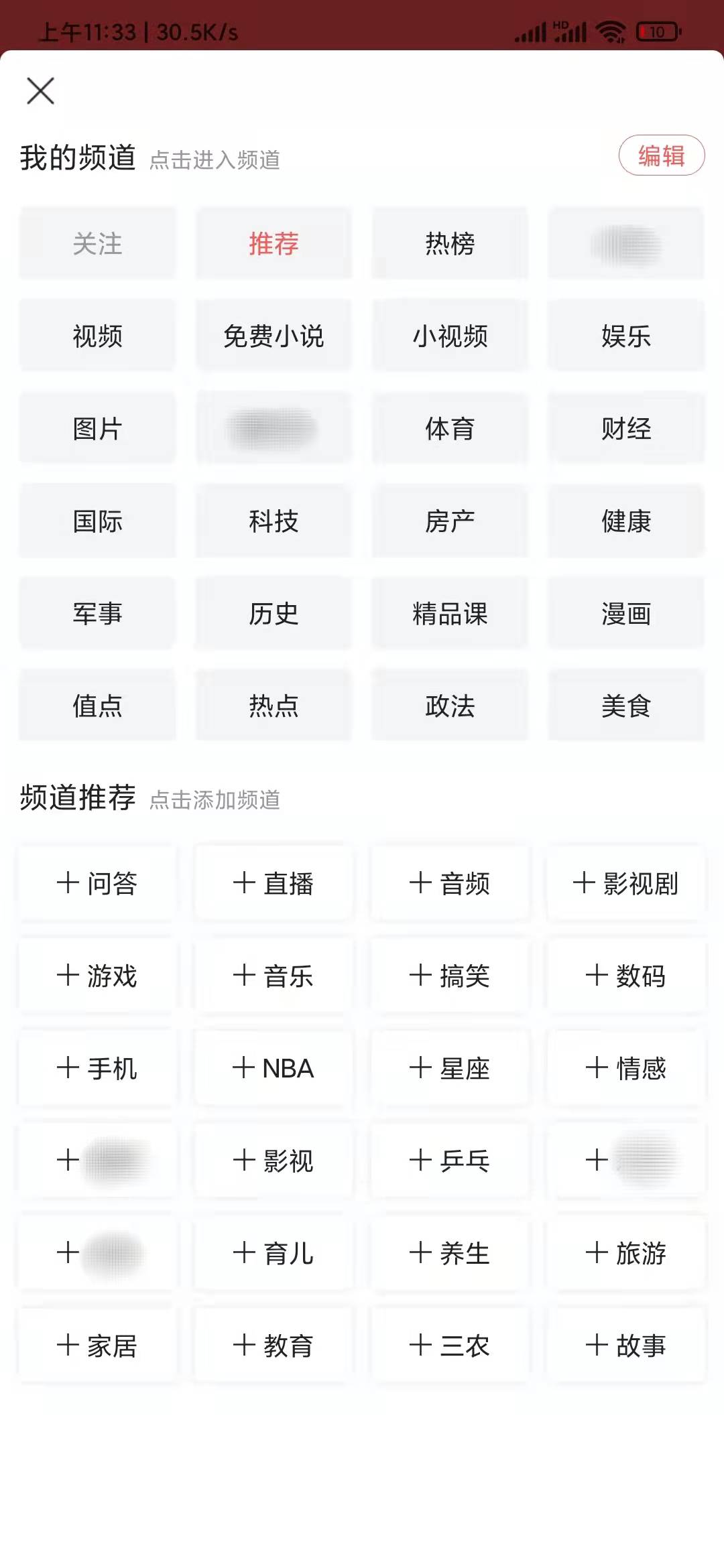Image resolution: width=724 pixels, height=1568 pixels.
Task: Add the 直播 channel
Action: click(x=274, y=885)
